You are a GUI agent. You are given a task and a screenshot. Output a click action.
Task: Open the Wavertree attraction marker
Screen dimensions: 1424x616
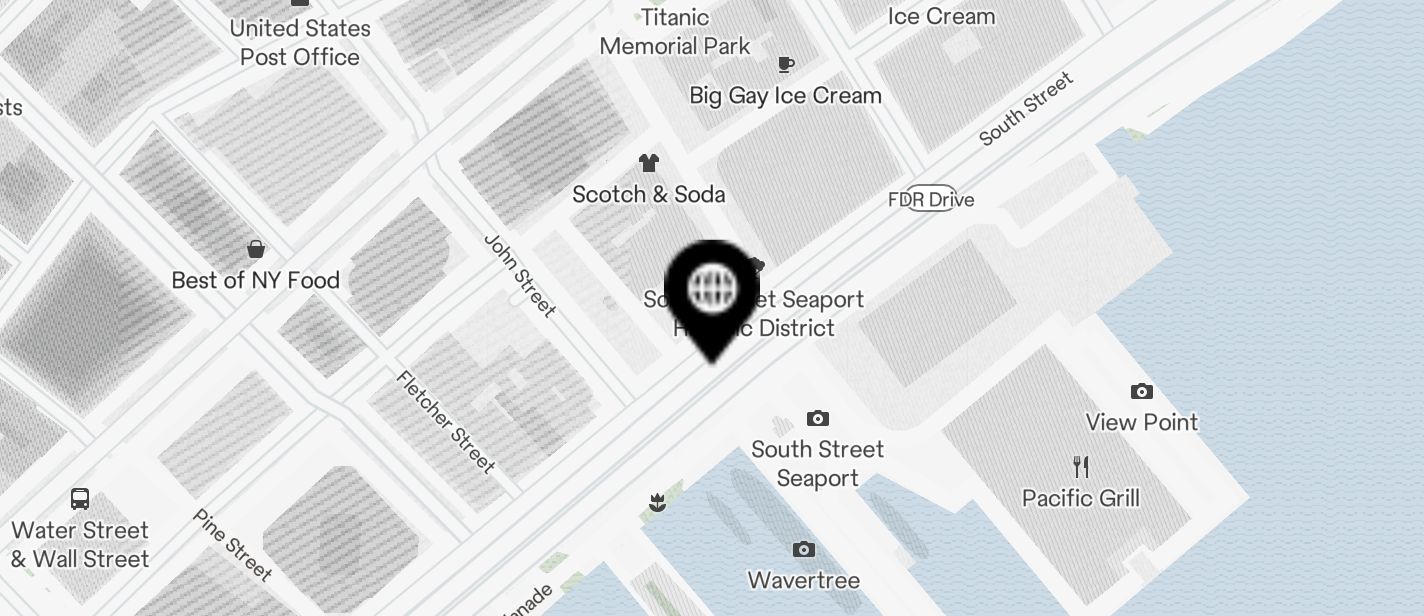pos(803,549)
